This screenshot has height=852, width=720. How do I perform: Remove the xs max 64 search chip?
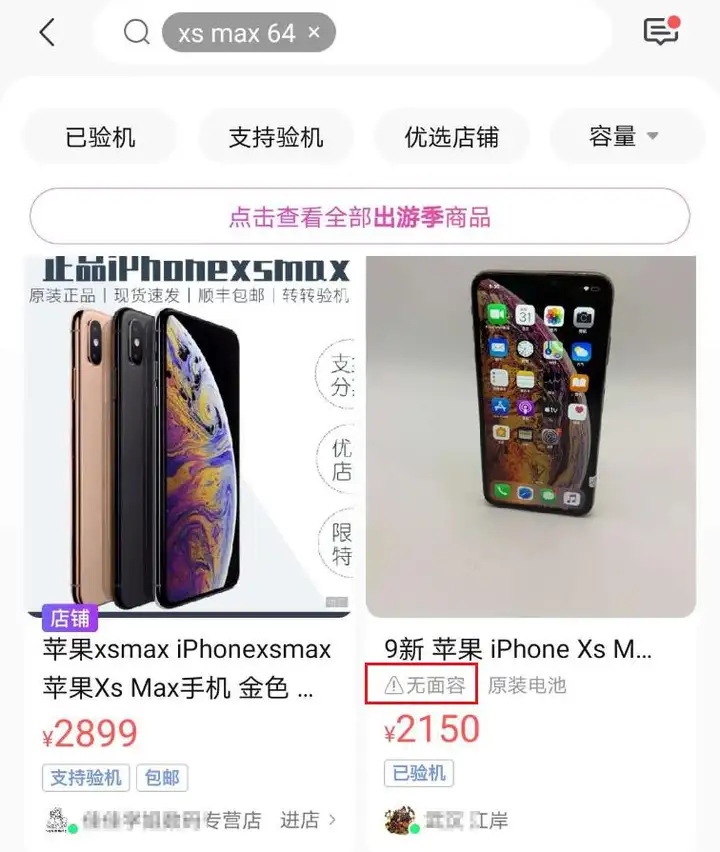click(x=314, y=33)
